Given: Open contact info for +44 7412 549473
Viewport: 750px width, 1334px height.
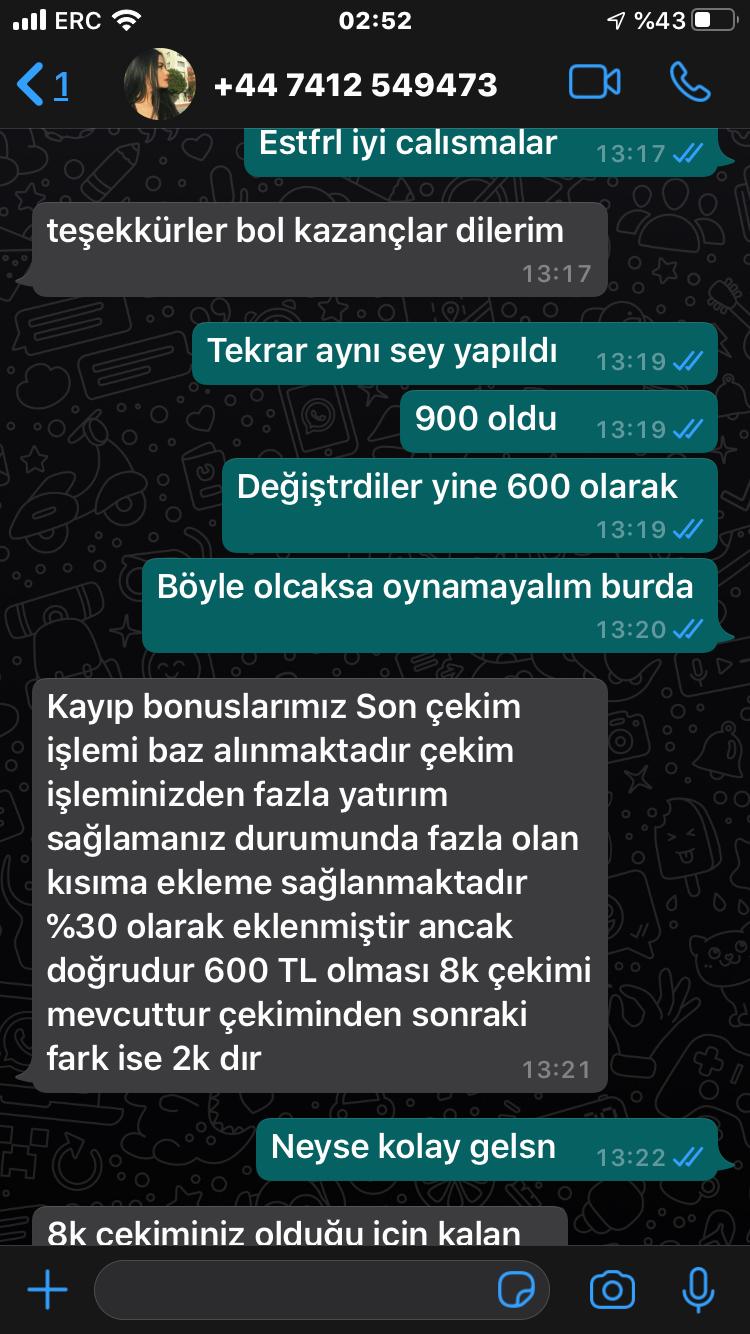Looking at the screenshot, I should (355, 85).
